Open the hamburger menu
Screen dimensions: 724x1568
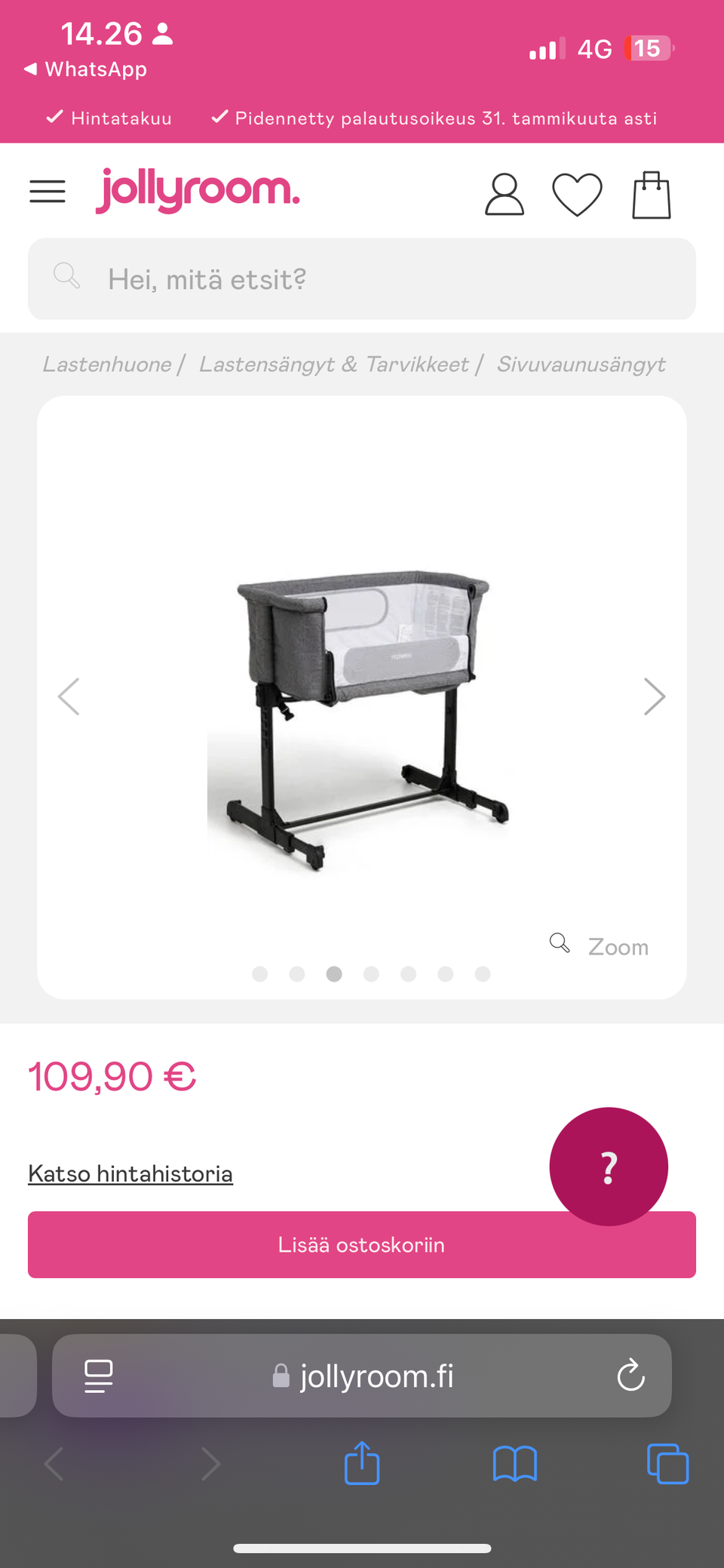pos(48,192)
